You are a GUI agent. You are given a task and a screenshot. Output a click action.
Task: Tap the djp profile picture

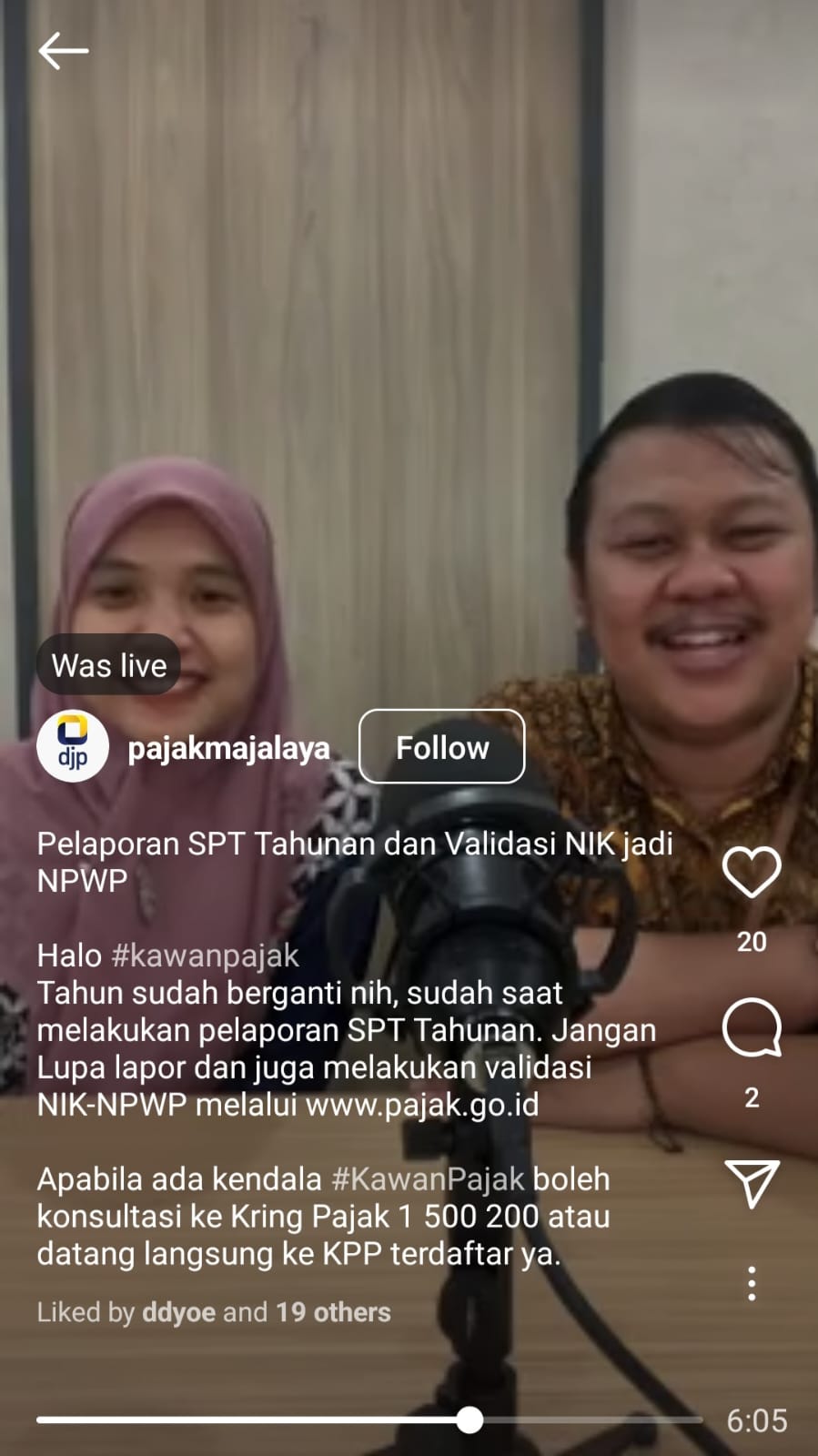(x=73, y=746)
